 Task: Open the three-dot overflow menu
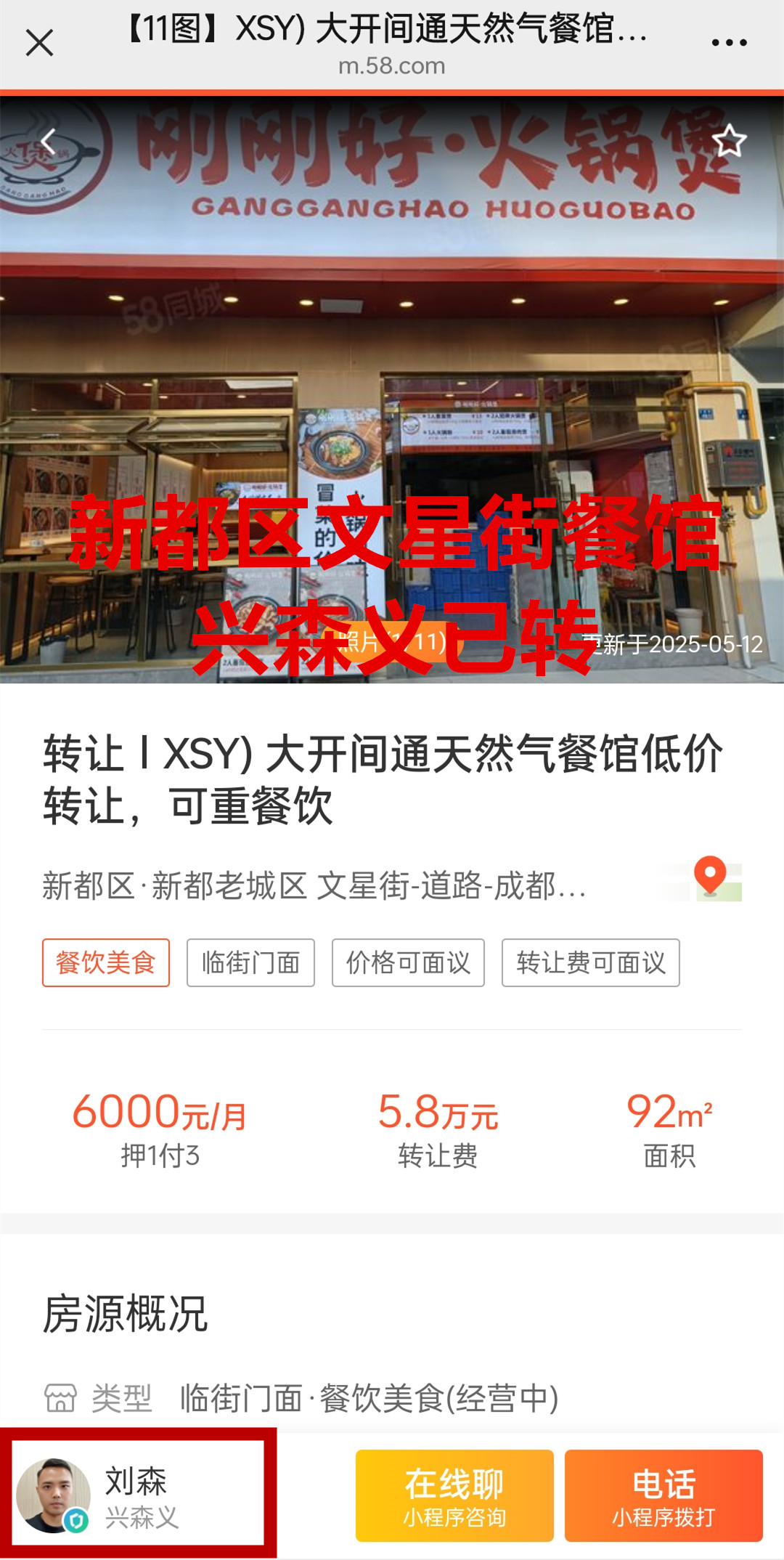coord(729,43)
